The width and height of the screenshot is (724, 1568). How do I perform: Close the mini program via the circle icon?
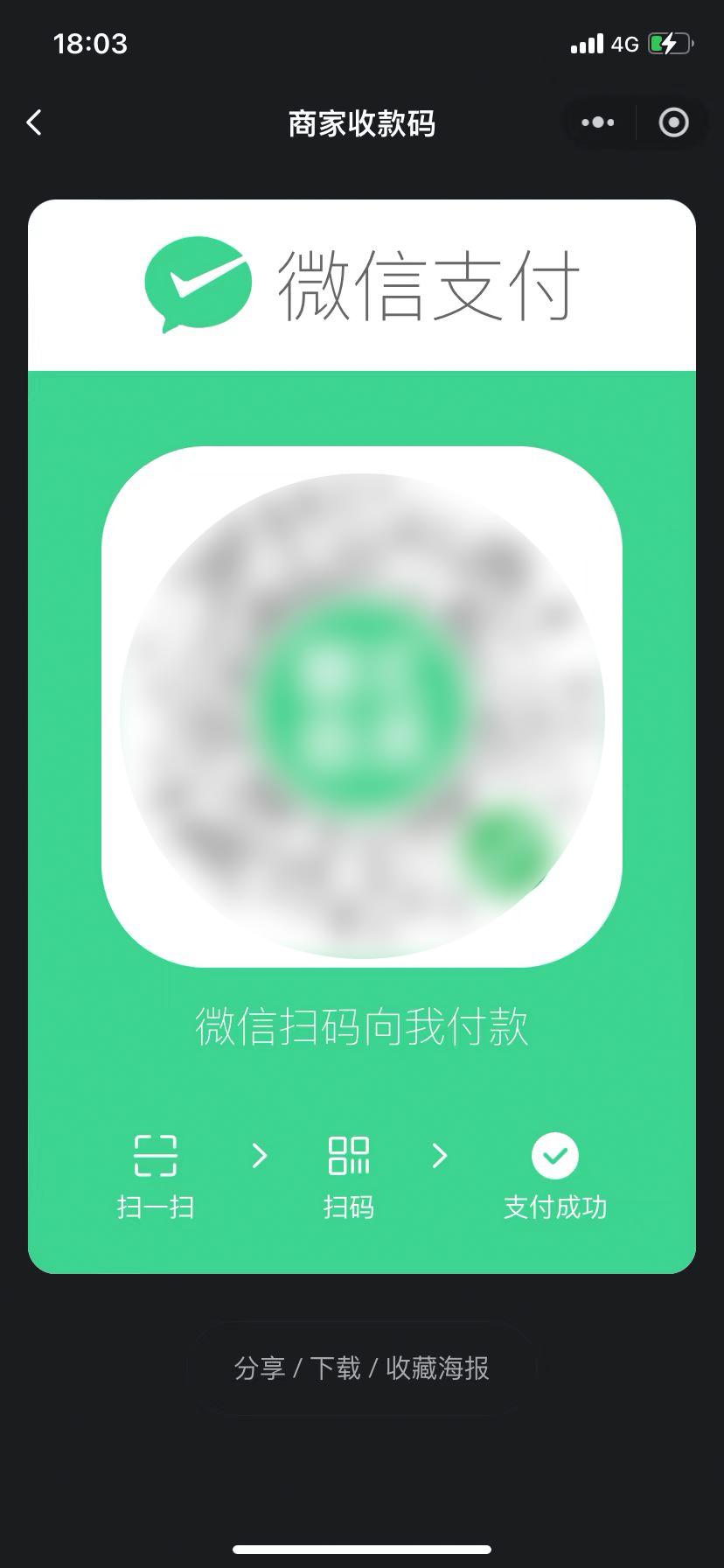coord(673,122)
